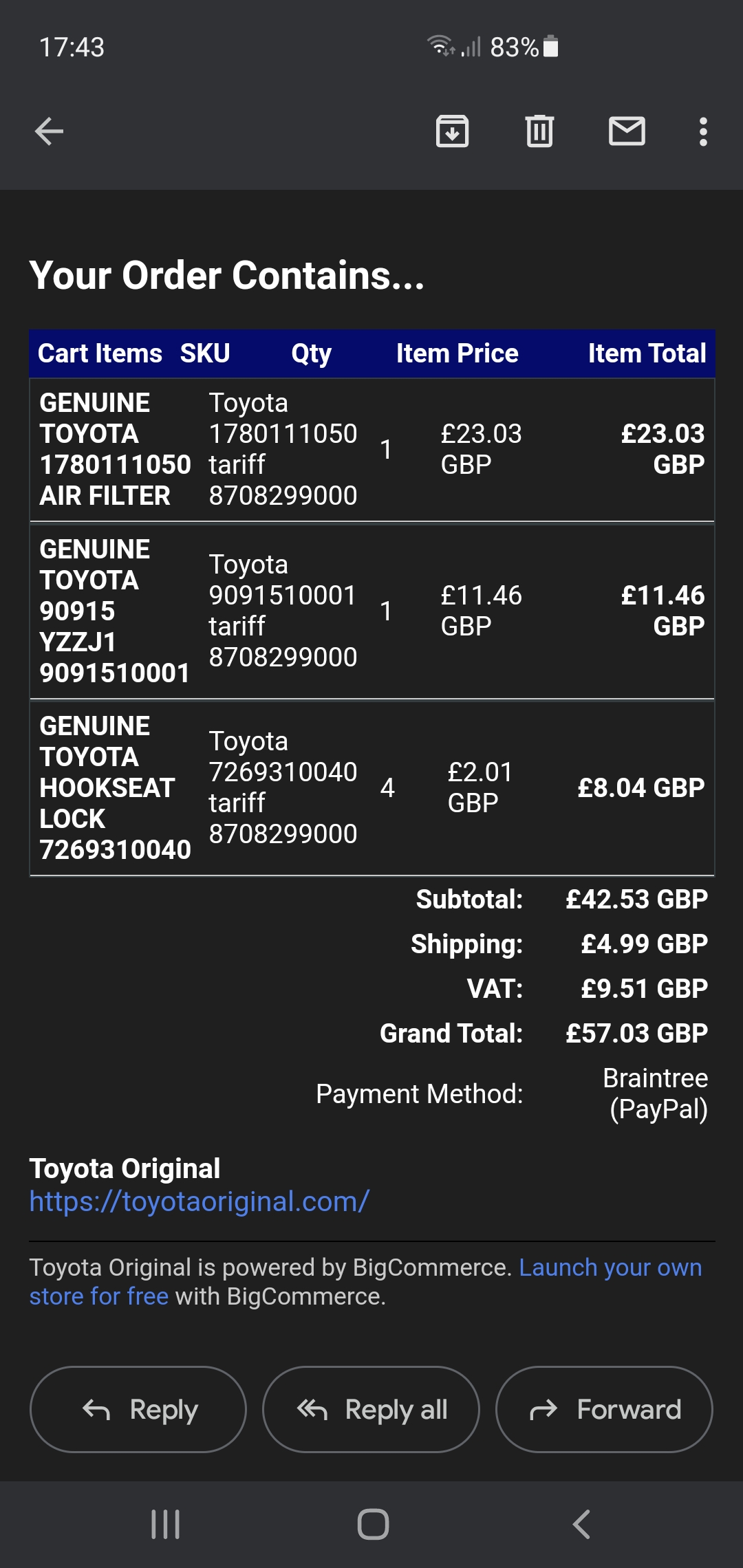The image size is (743, 1568).
Task: Archive this email
Action: click(452, 131)
